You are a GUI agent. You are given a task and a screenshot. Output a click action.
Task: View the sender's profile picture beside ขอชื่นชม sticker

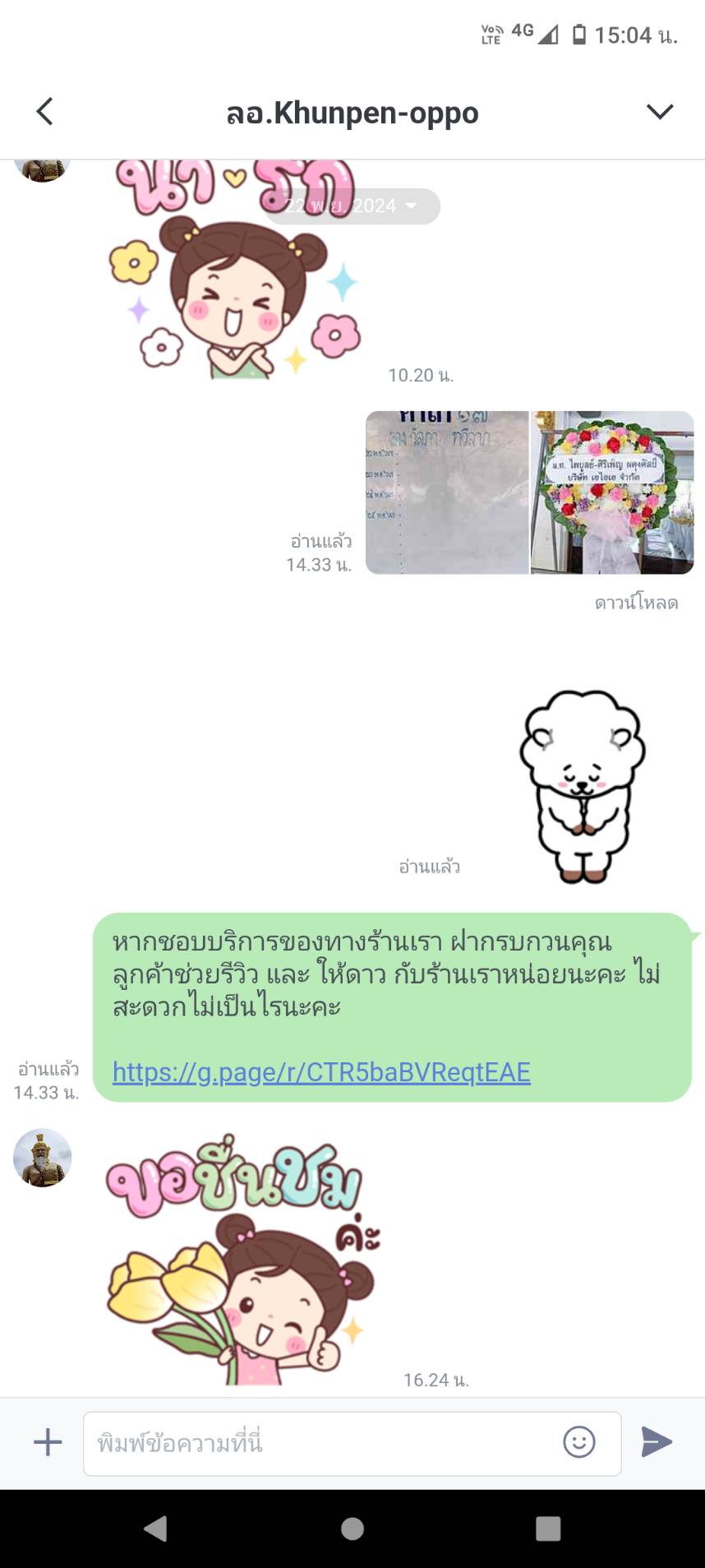click(x=43, y=1158)
